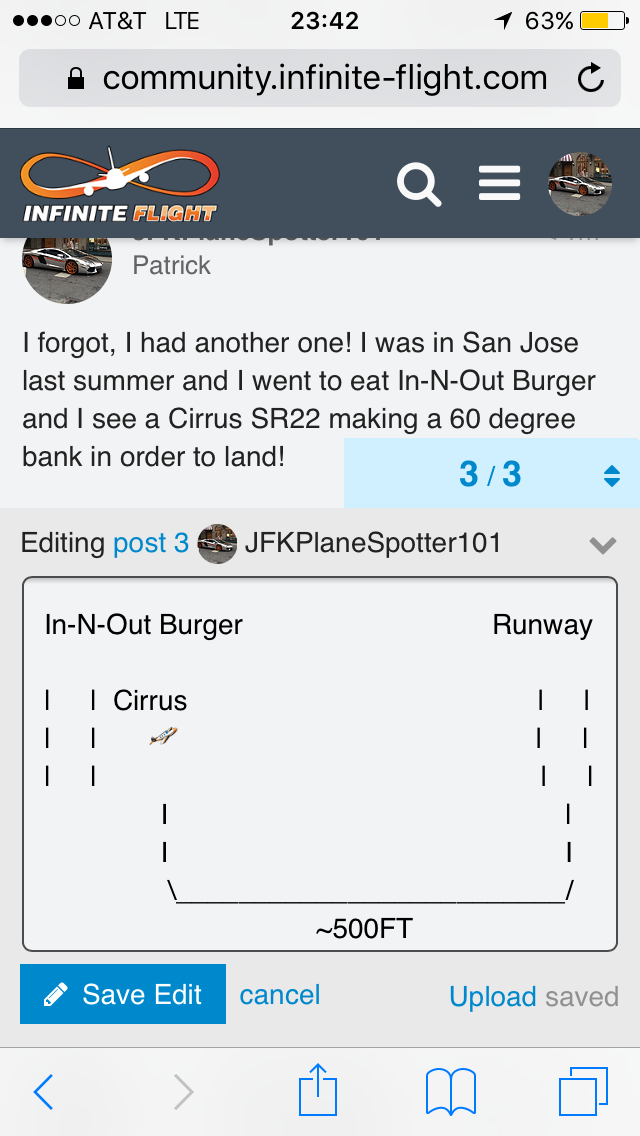Go back in Safari
This screenshot has height=1136, width=640.
(x=44, y=1092)
